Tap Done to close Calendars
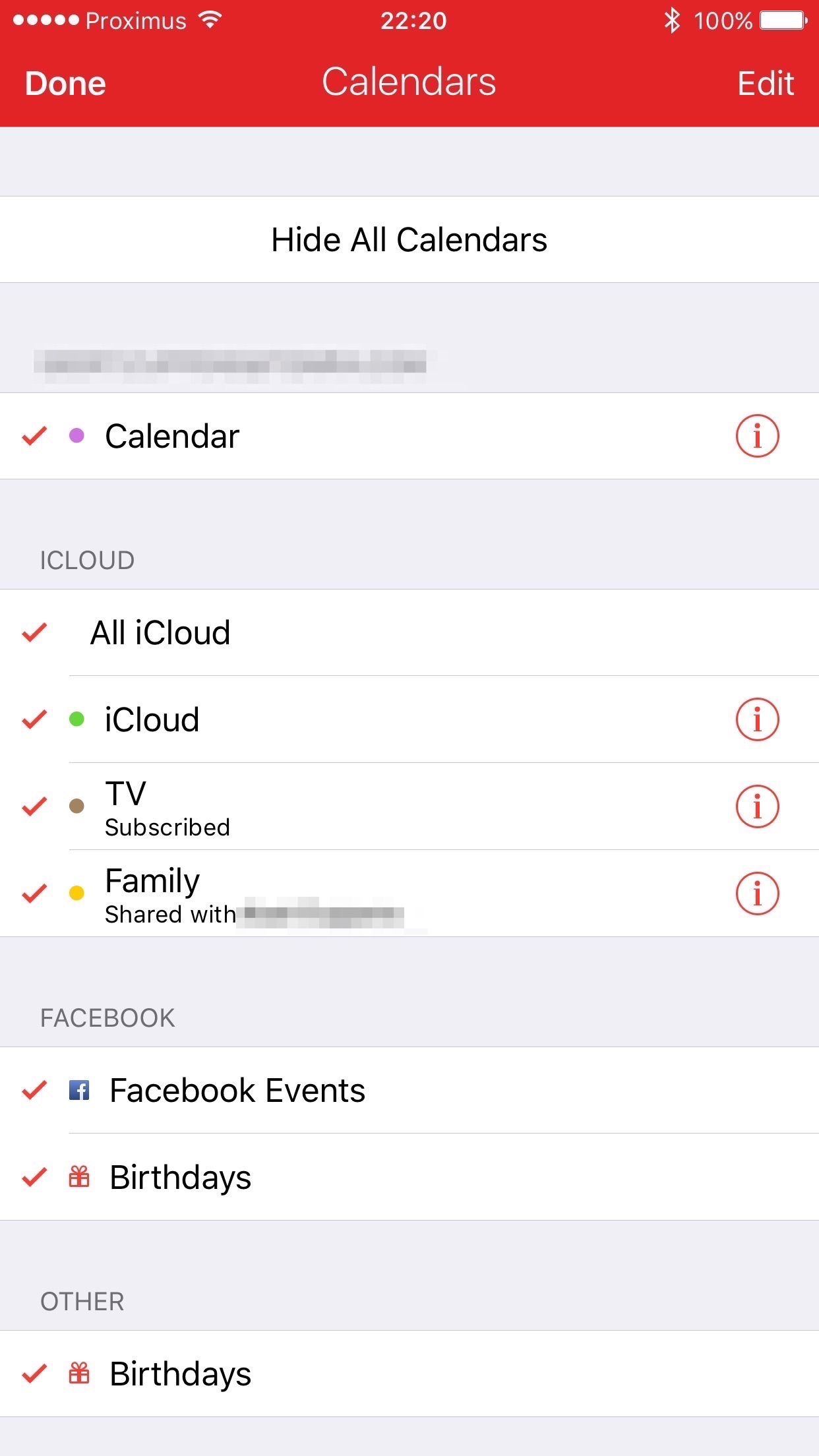This screenshot has width=819, height=1456. (65, 84)
